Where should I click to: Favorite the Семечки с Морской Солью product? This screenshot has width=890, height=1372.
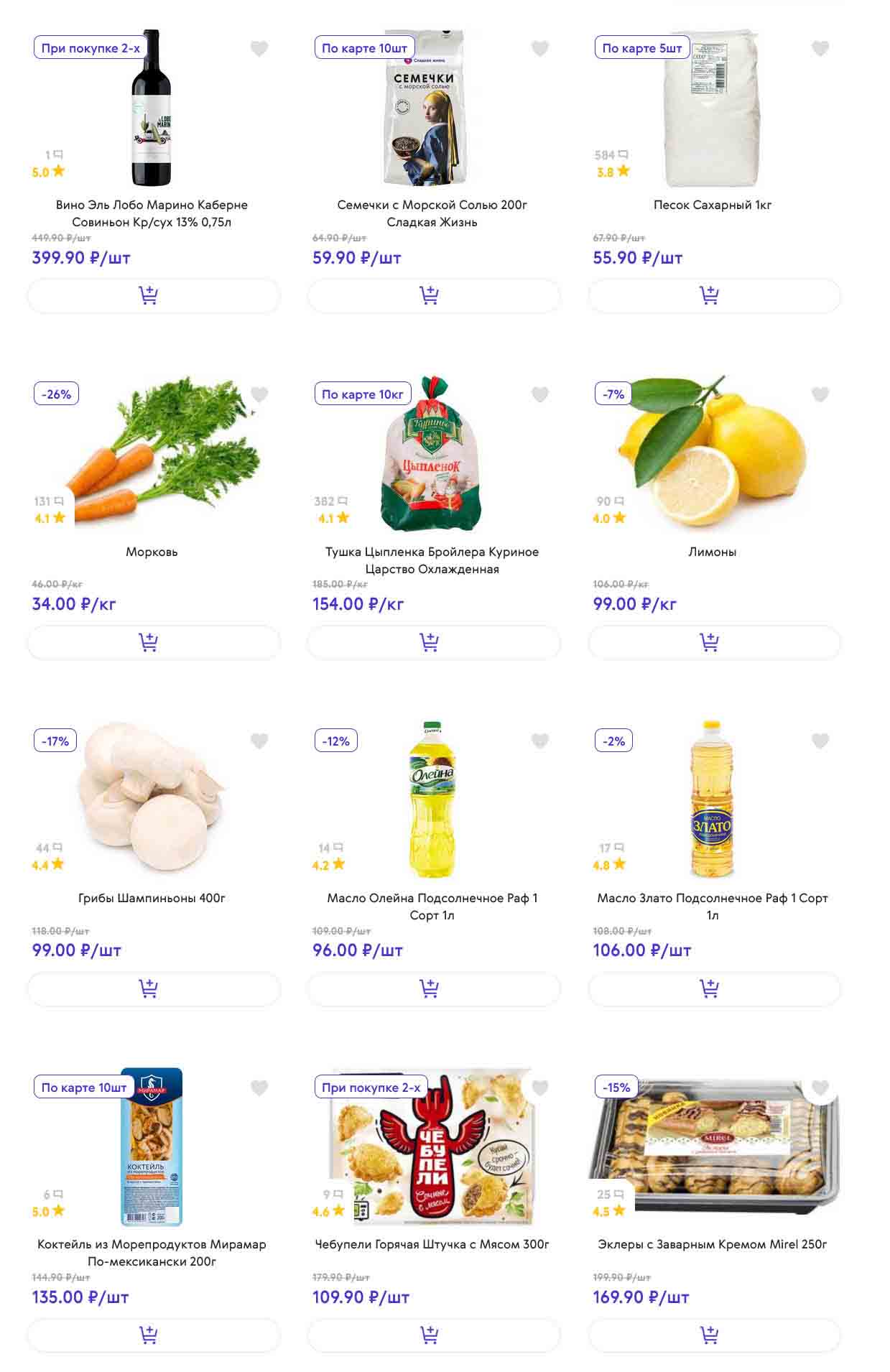click(x=539, y=49)
